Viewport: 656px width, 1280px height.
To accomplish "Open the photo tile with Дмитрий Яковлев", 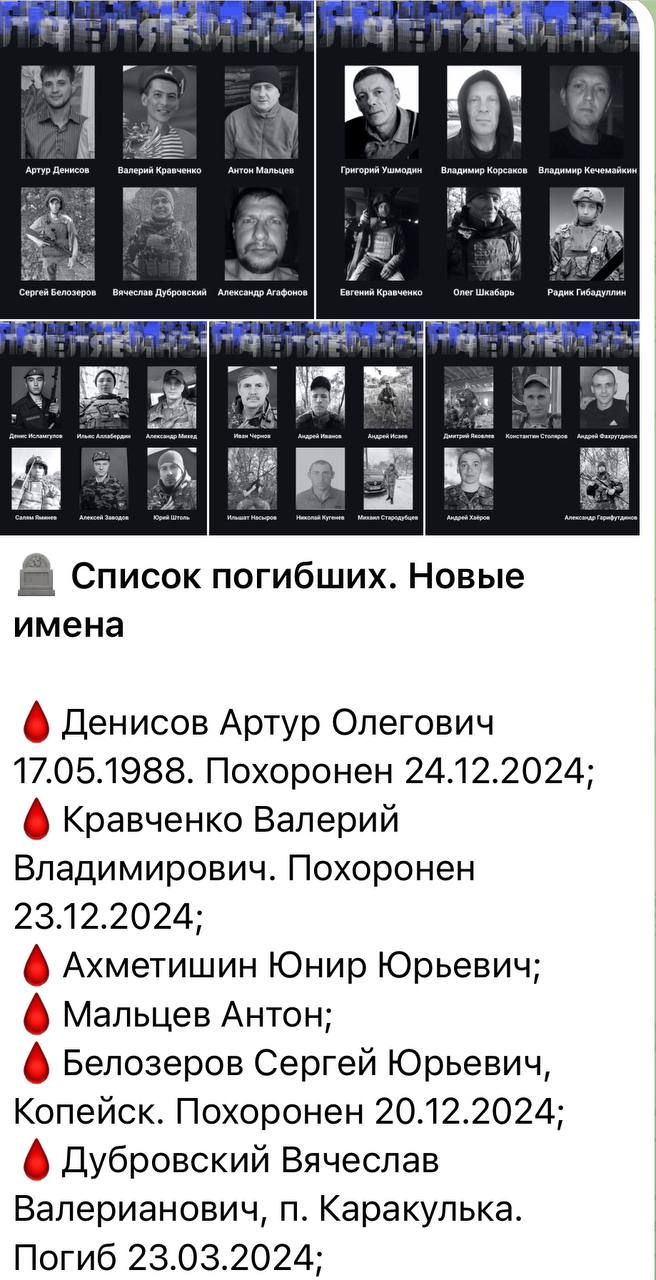I will (x=532, y=428).
